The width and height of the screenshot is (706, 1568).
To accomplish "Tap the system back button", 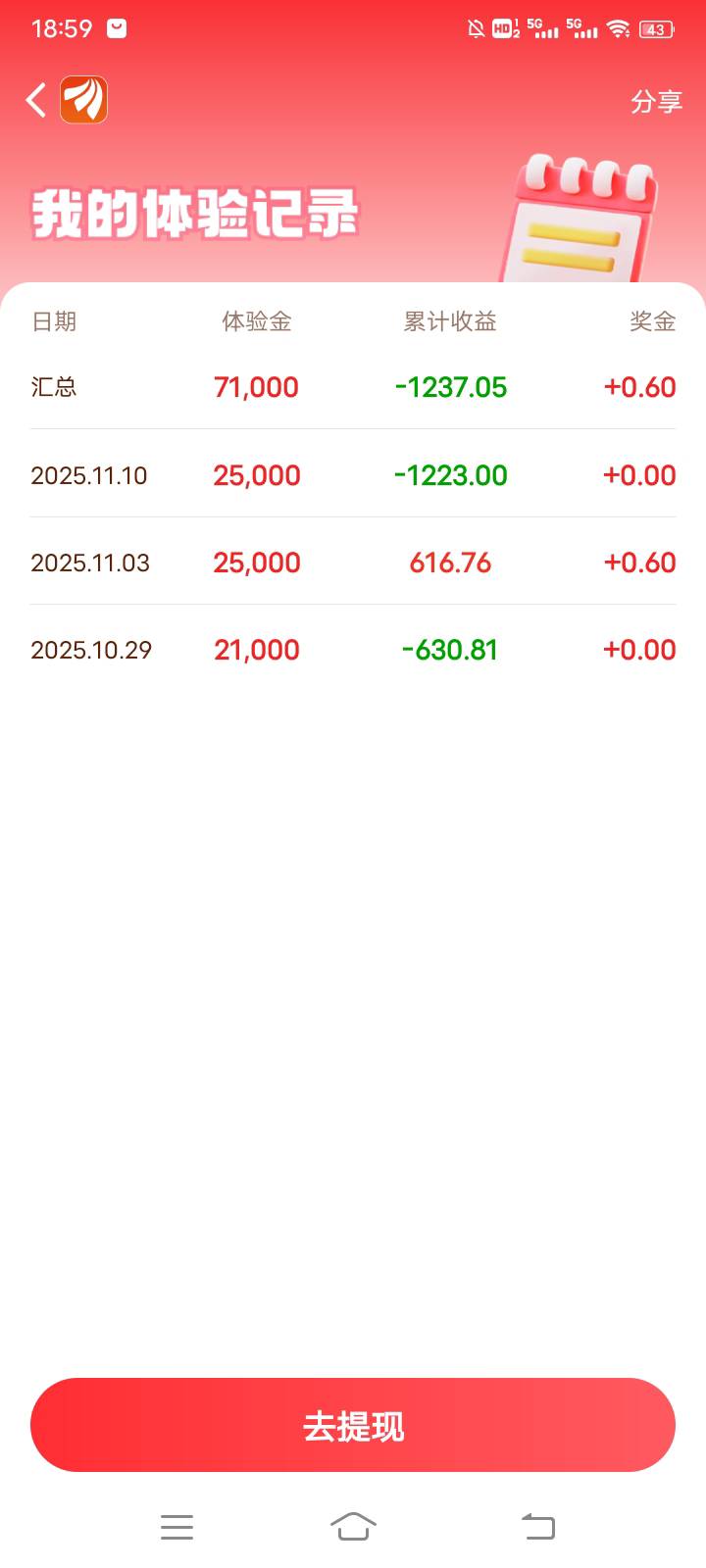I will 537,1526.
